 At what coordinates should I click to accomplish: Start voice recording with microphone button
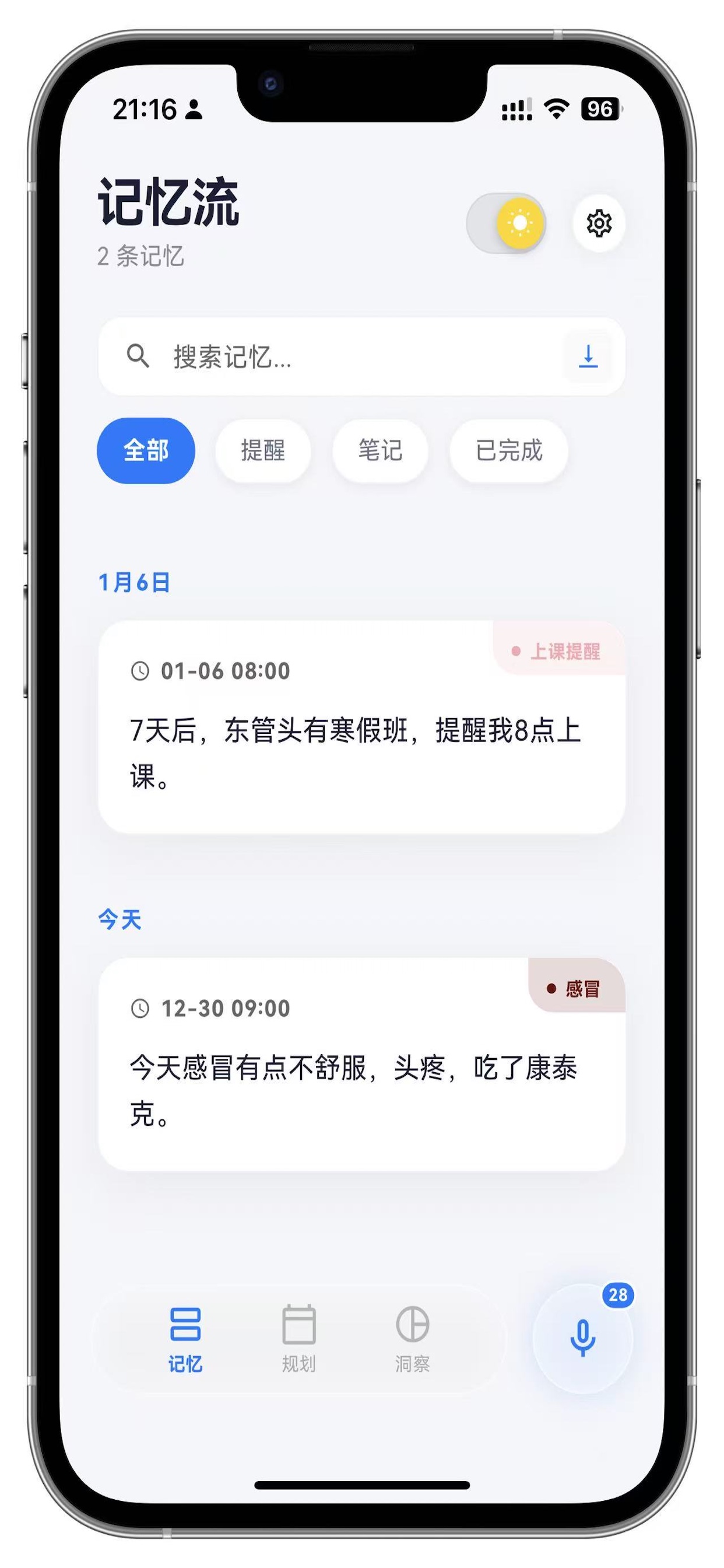[583, 1338]
